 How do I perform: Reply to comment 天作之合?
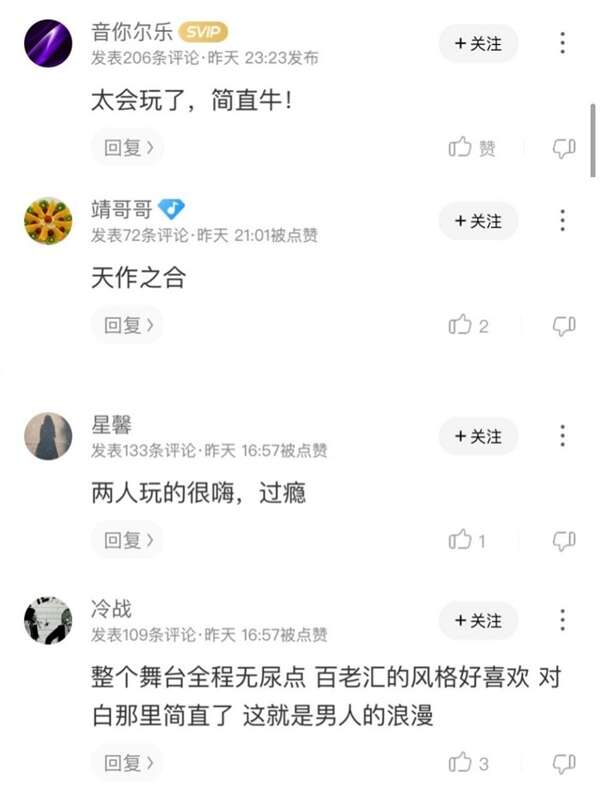(x=128, y=325)
